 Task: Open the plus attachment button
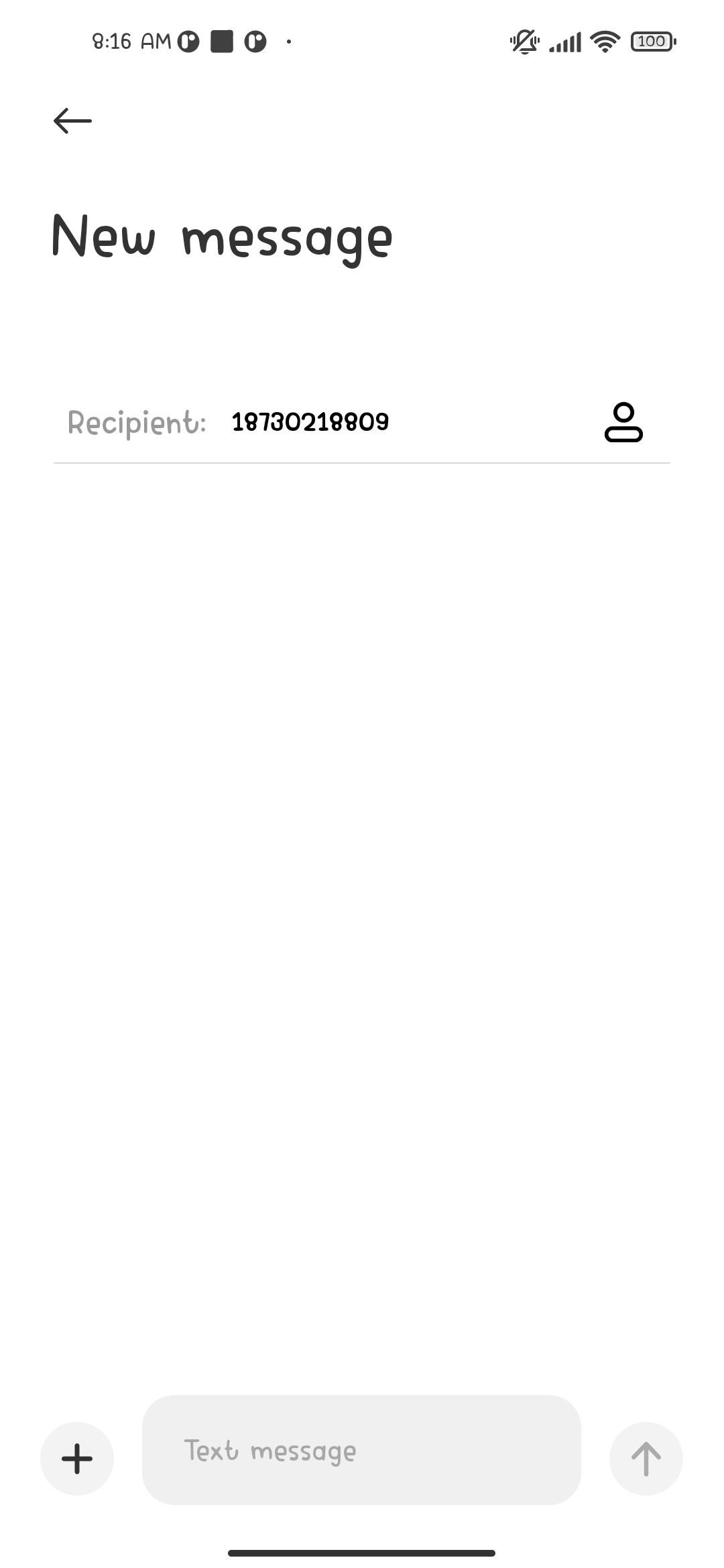77,1459
